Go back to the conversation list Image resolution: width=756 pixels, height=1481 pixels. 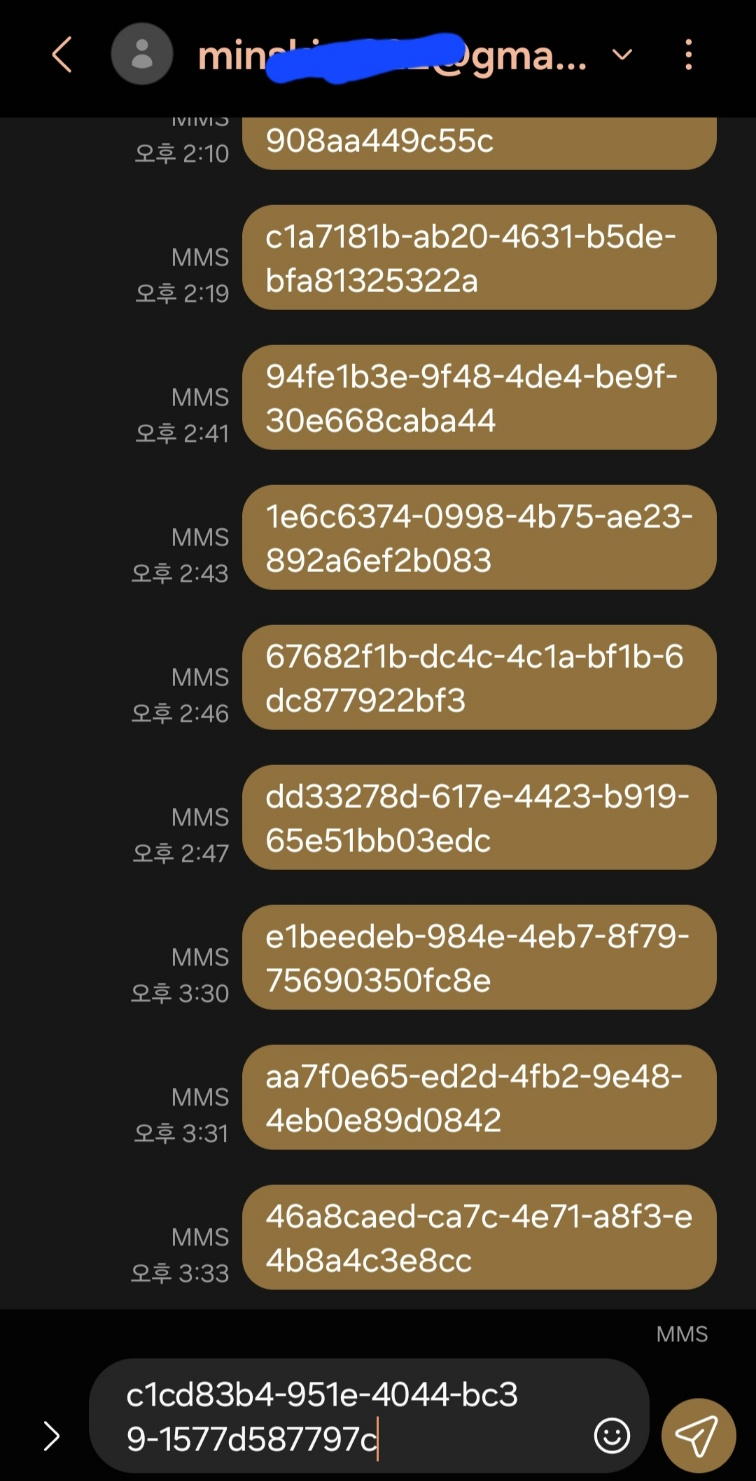coord(62,55)
